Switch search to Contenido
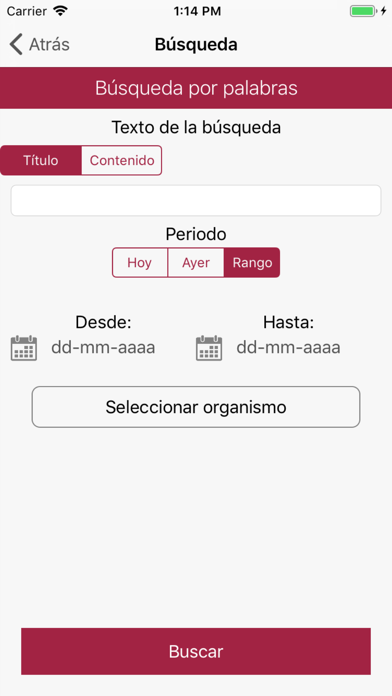The image size is (392, 696). (122, 160)
